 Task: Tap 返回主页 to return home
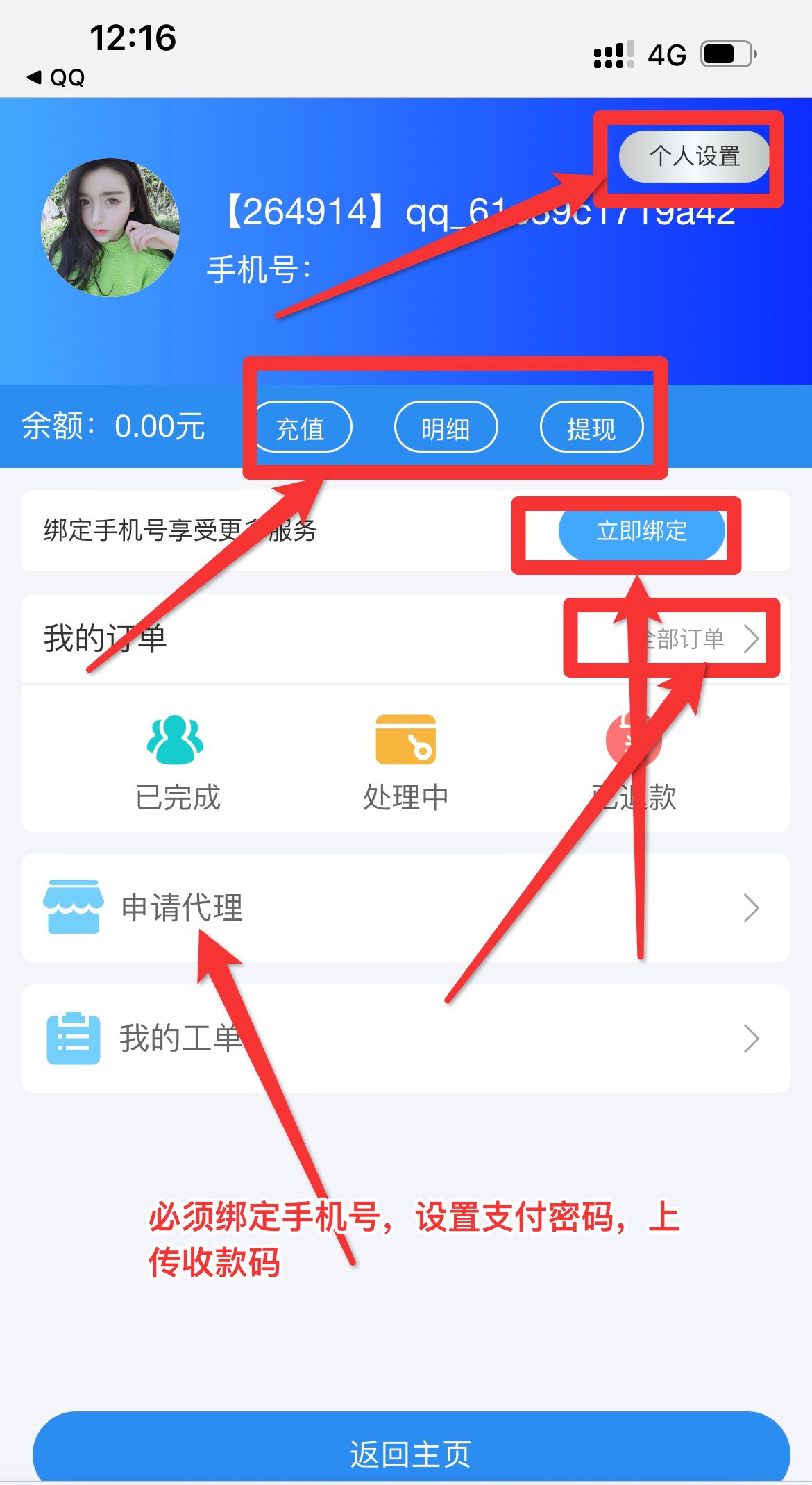pyautogui.click(x=411, y=1452)
